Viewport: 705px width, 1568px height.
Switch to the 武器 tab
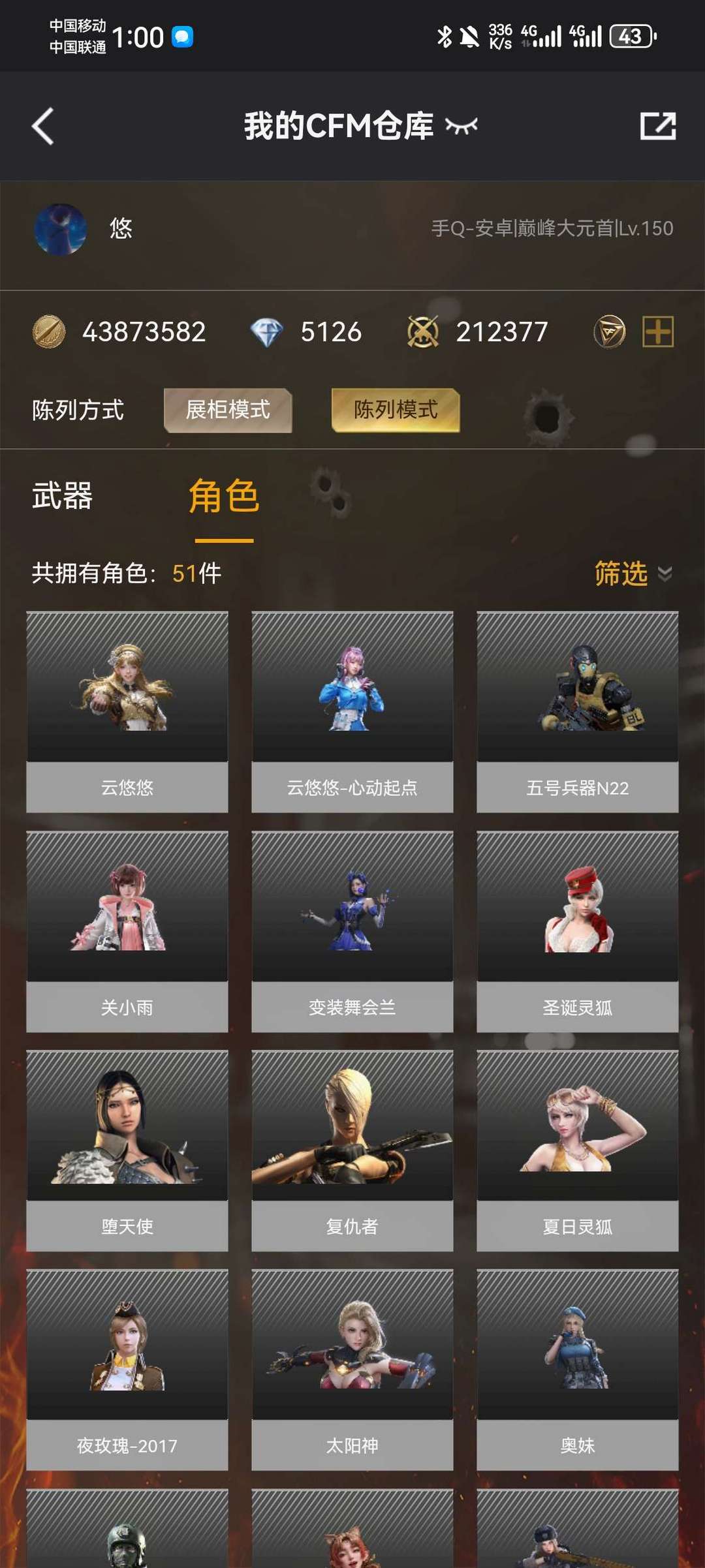coord(63,496)
